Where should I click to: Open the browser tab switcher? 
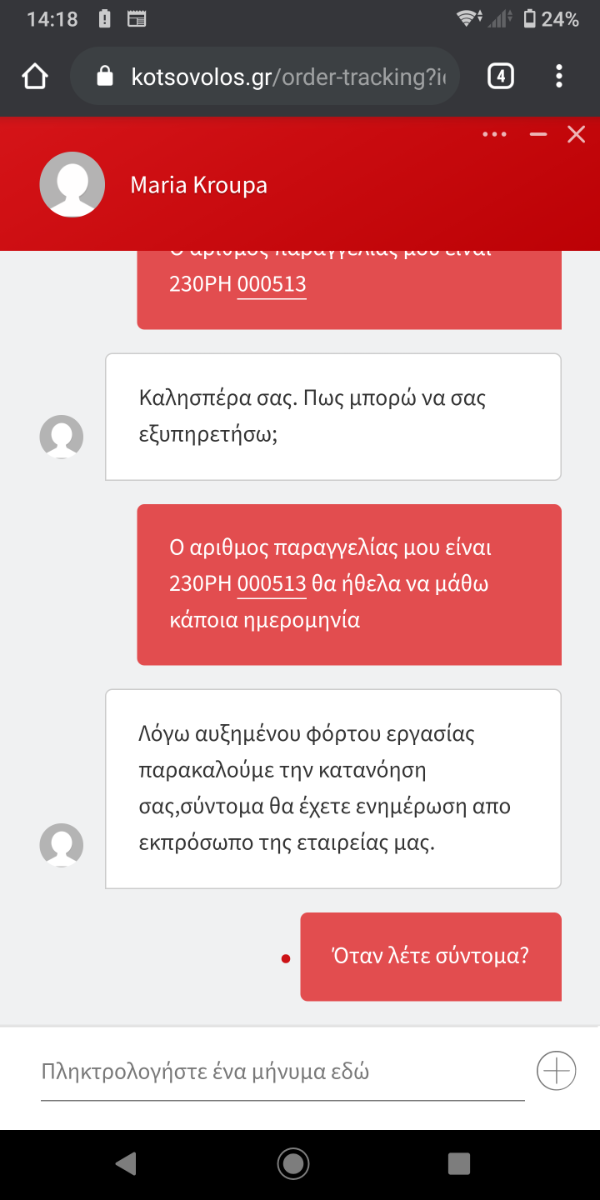501,77
